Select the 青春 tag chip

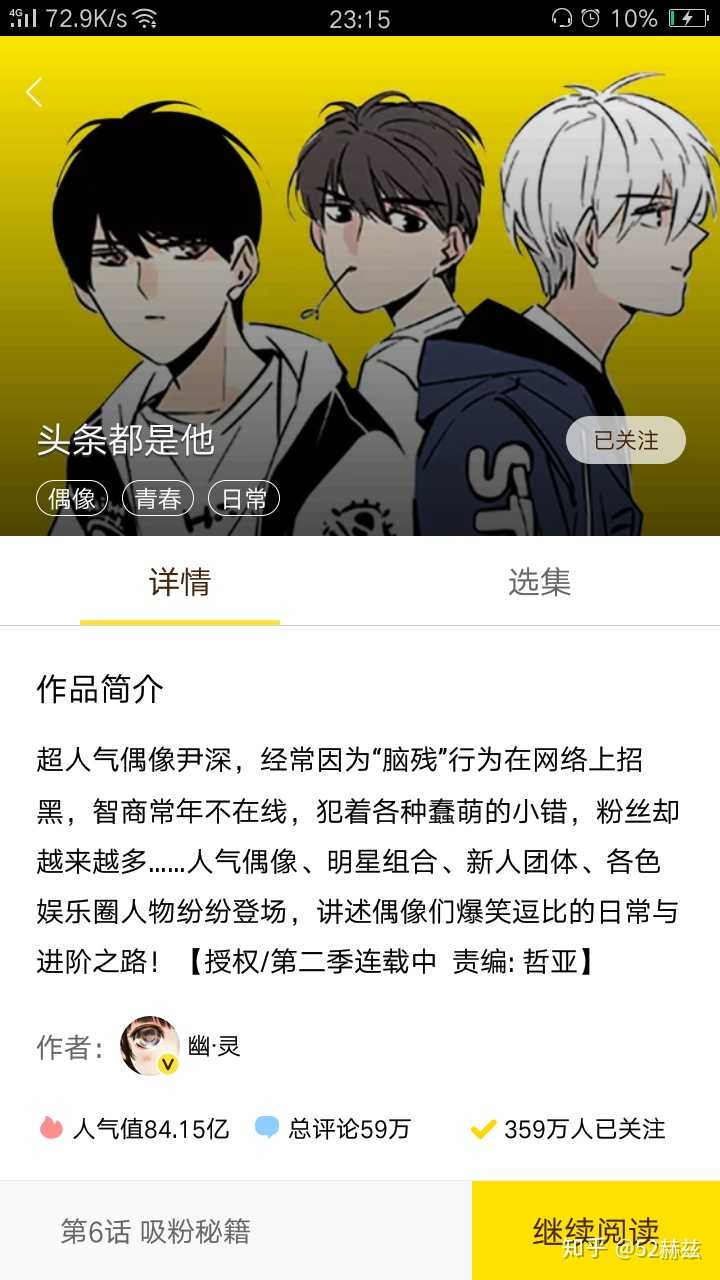158,498
